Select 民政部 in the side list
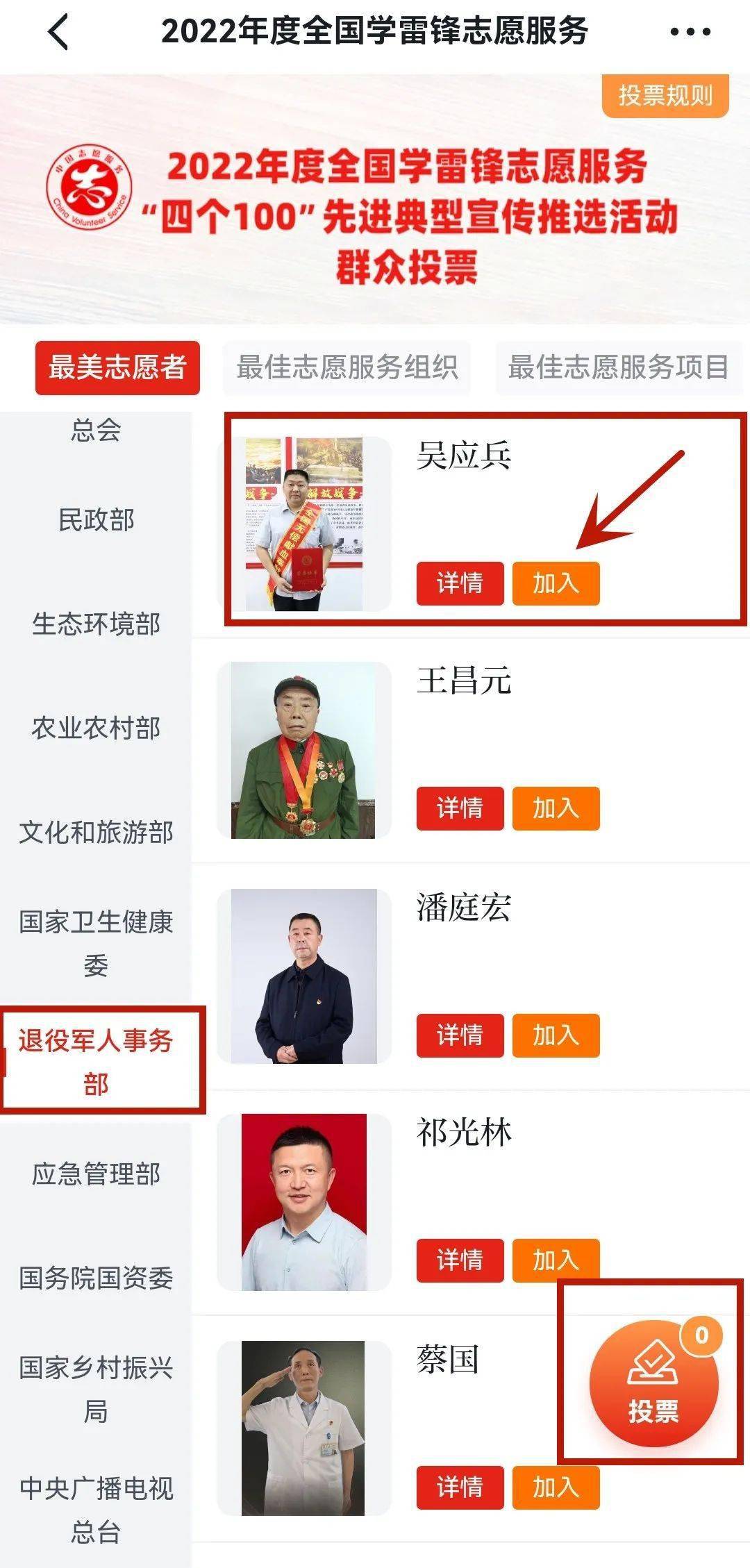This screenshot has height=1568, width=750. pyautogui.click(x=96, y=520)
